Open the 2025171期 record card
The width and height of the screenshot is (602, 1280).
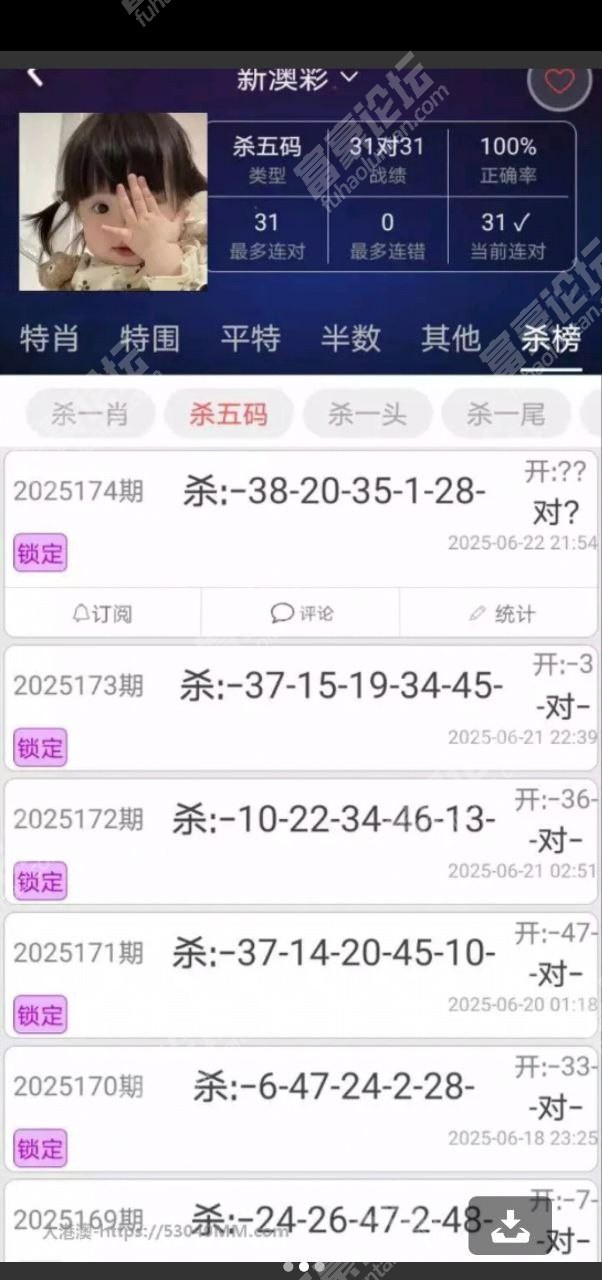click(301, 974)
